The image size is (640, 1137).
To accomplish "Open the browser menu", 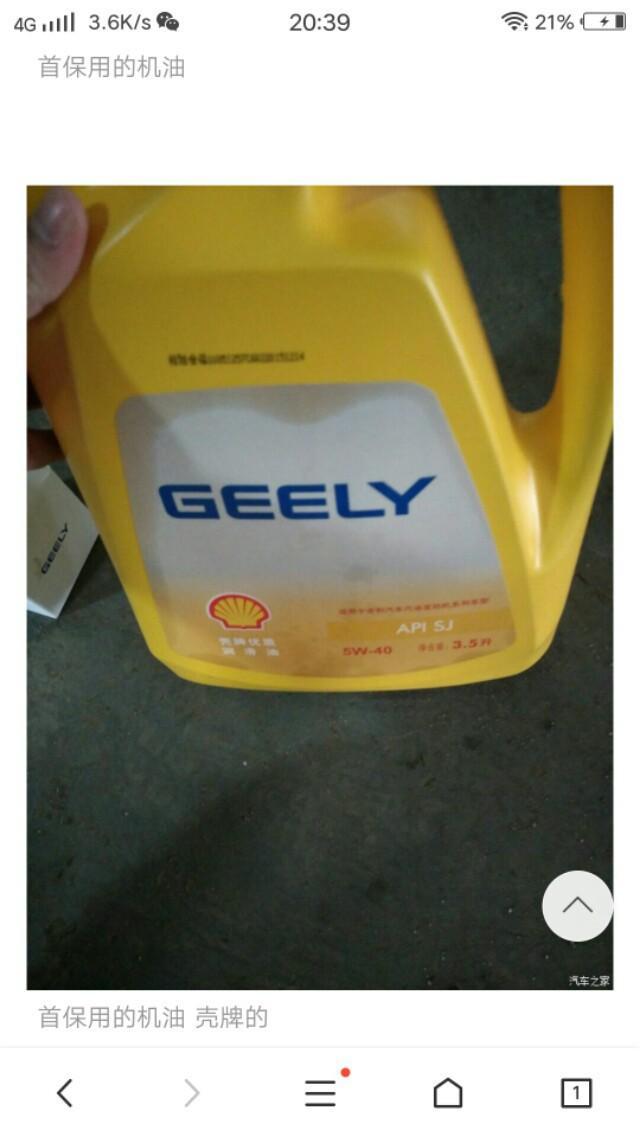I will (x=320, y=1093).
